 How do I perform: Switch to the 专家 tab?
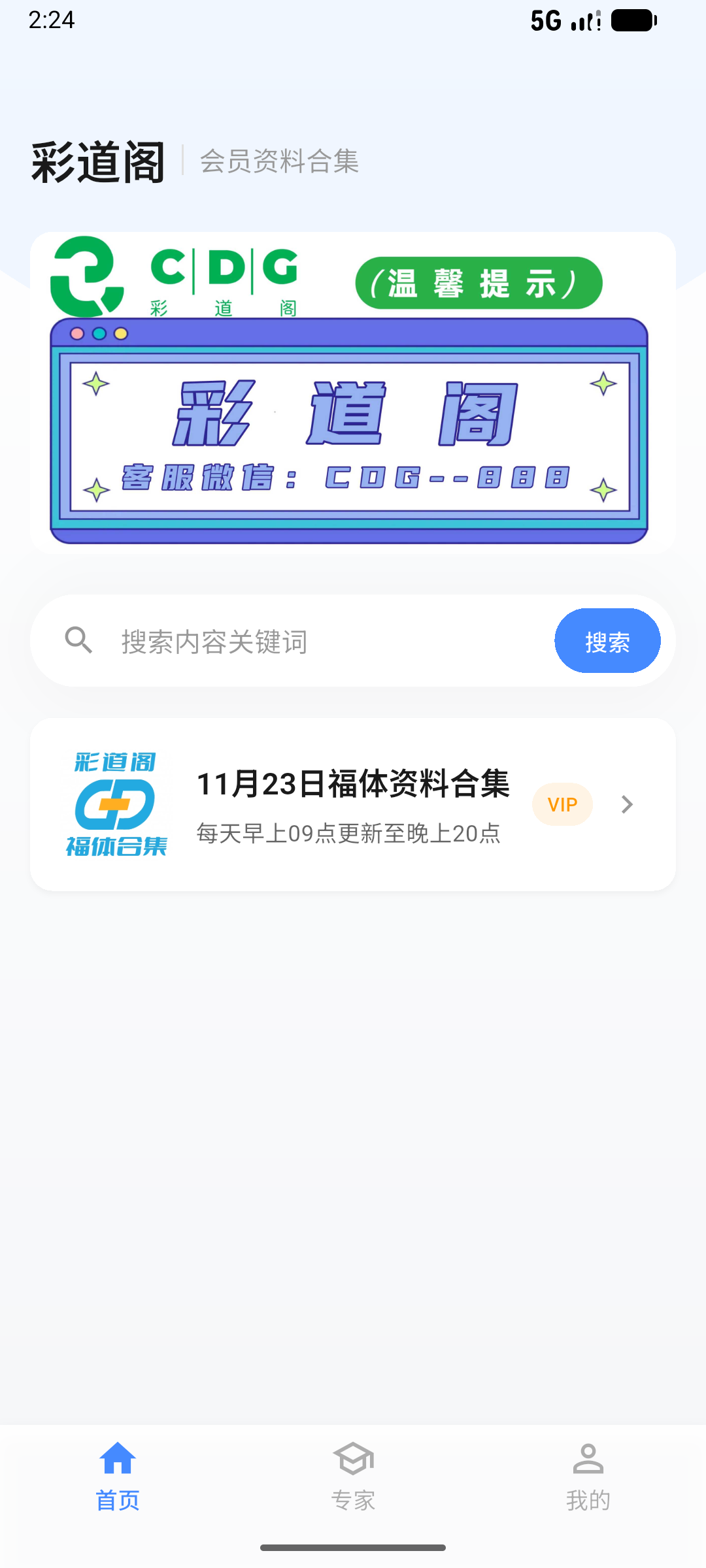point(353,1477)
